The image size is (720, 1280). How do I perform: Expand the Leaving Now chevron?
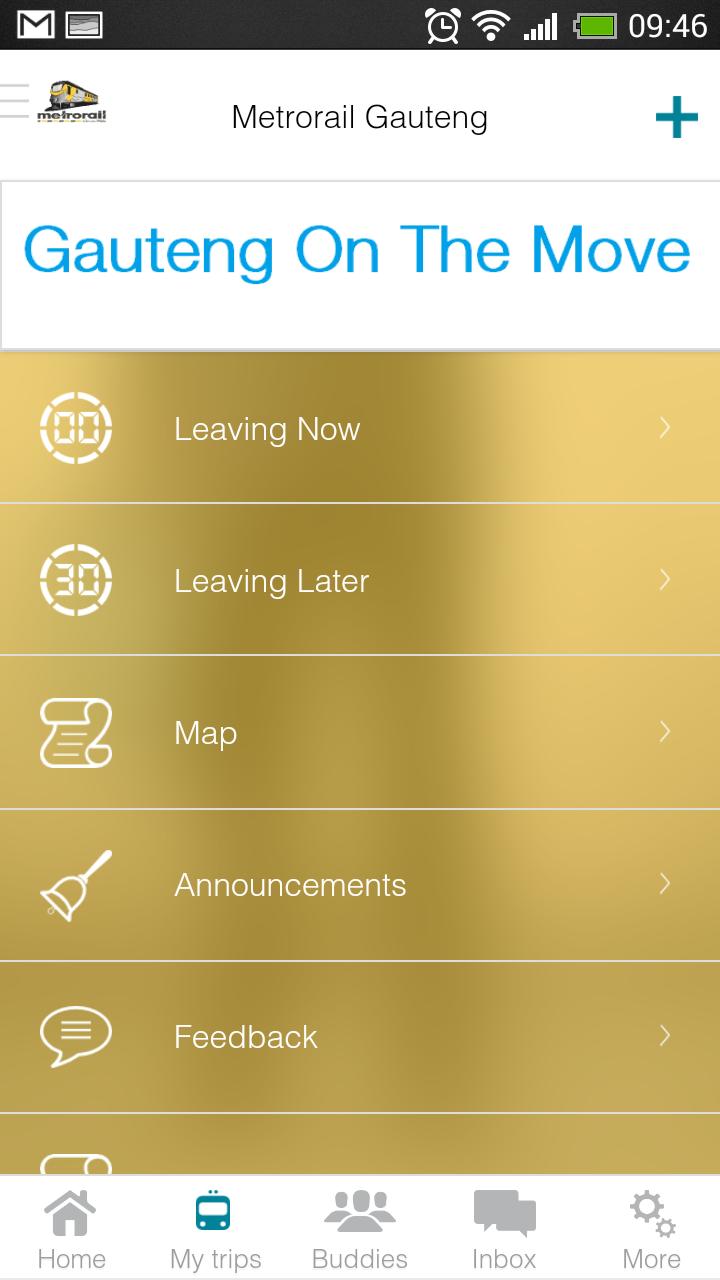click(x=665, y=428)
